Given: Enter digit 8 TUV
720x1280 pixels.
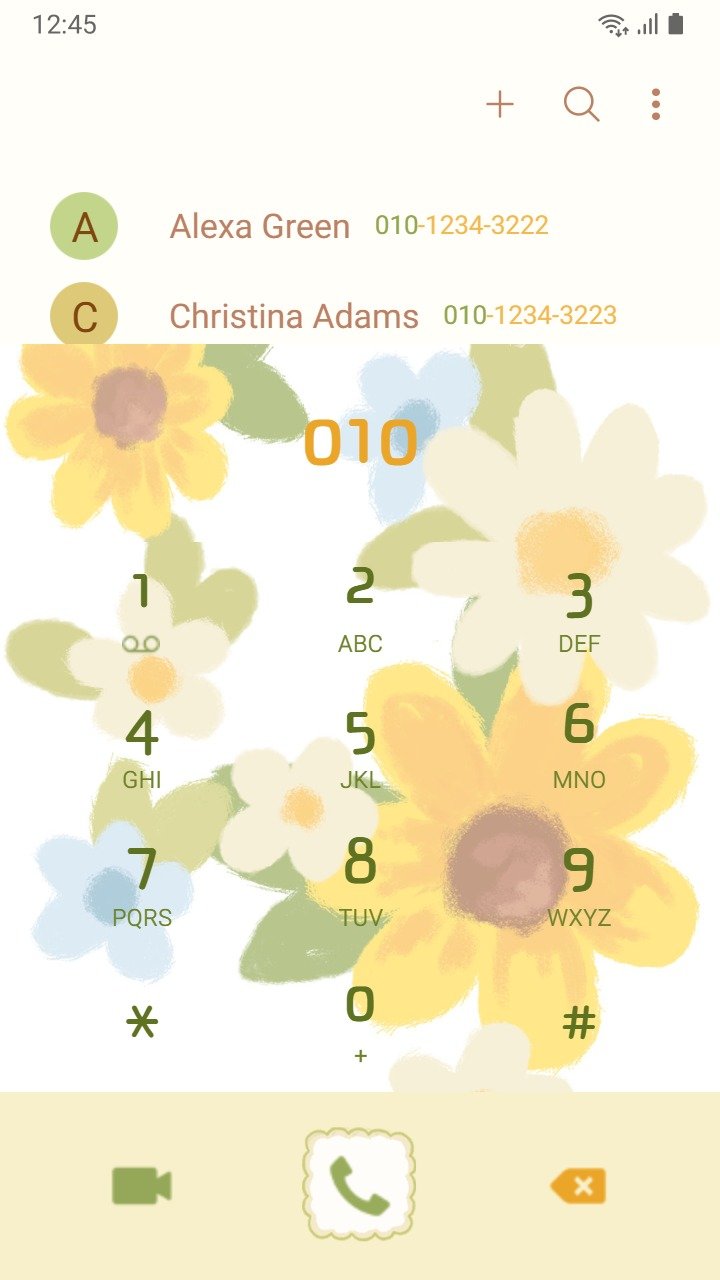Looking at the screenshot, I should pyautogui.click(x=360, y=887).
